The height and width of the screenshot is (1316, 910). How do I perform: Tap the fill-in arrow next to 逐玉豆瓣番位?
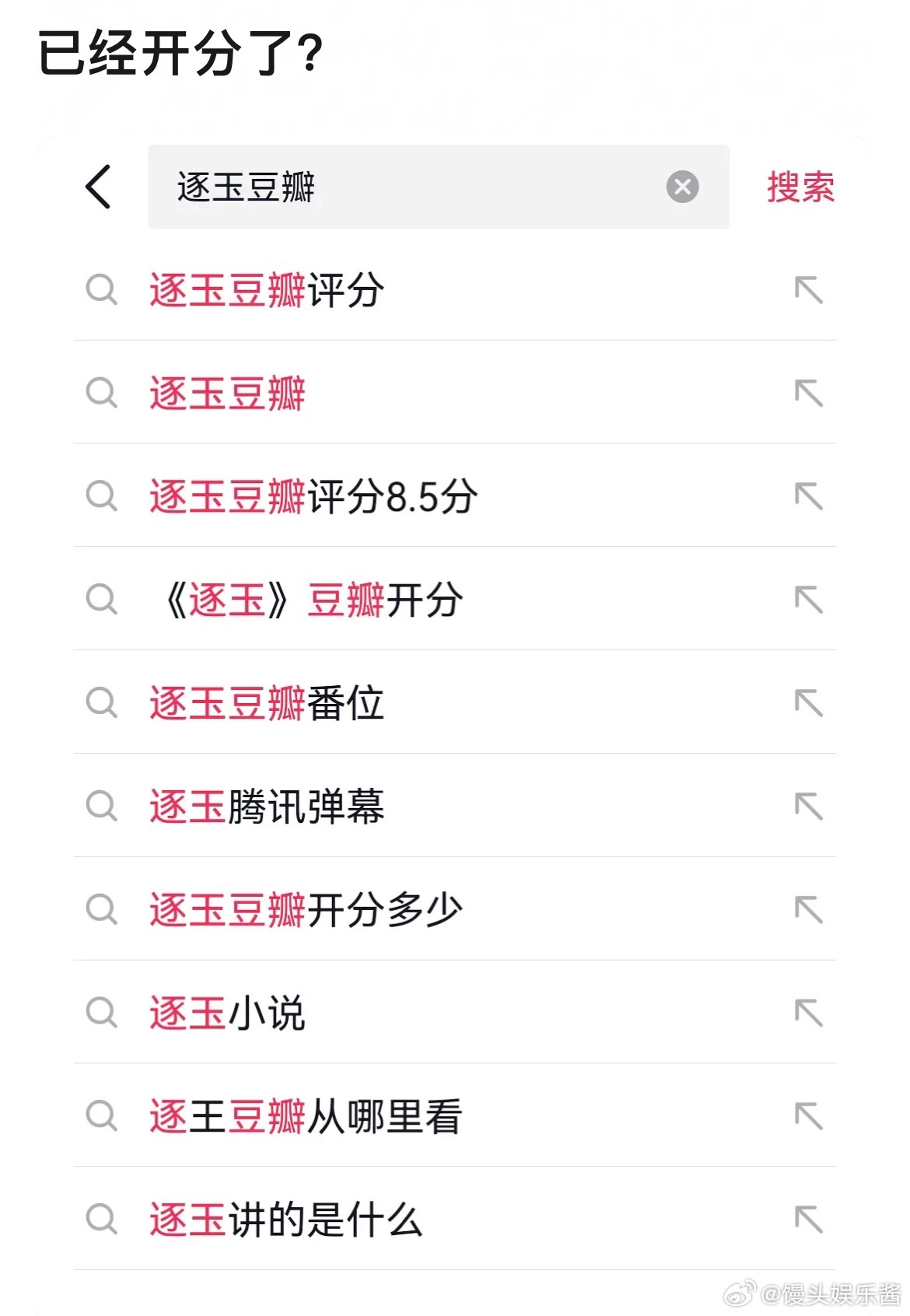click(810, 705)
